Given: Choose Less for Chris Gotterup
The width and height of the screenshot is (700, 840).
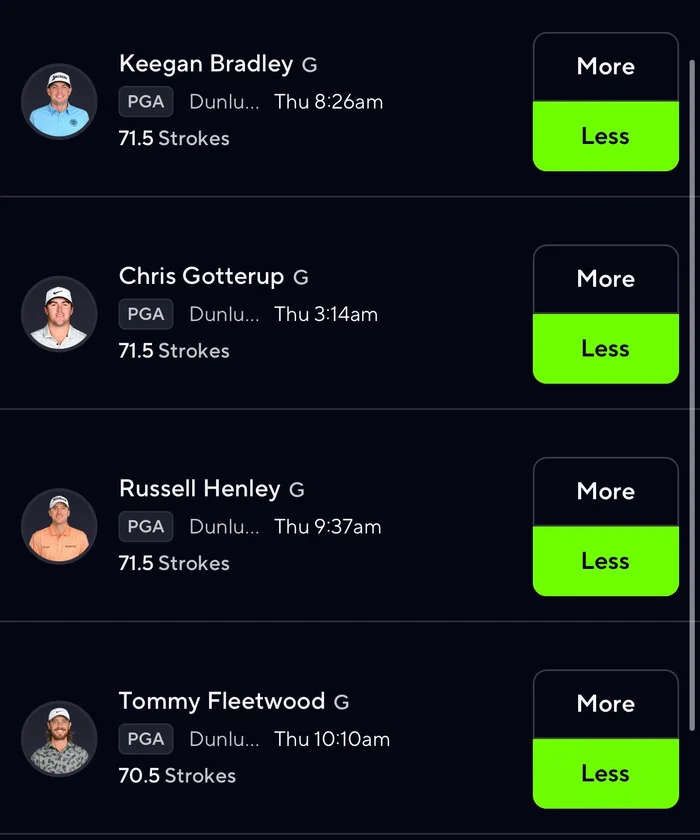Looking at the screenshot, I should (x=605, y=349).
